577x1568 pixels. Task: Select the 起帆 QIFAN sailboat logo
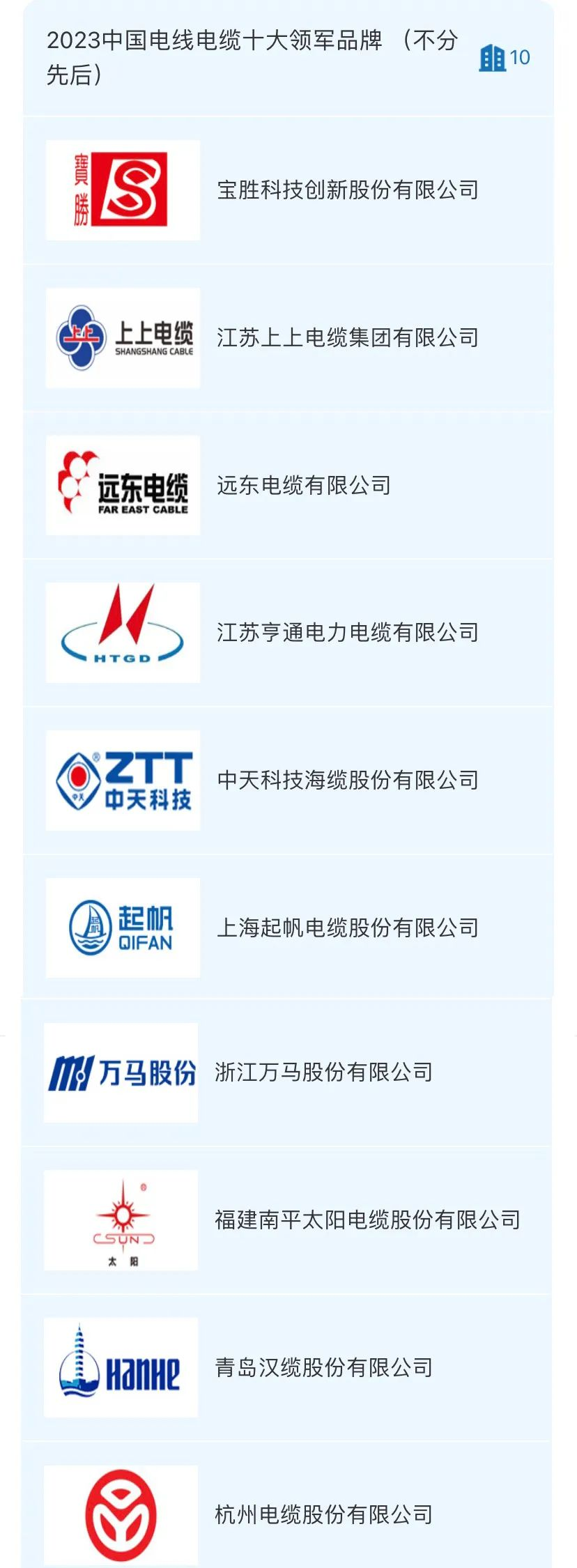tap(122, 927)
